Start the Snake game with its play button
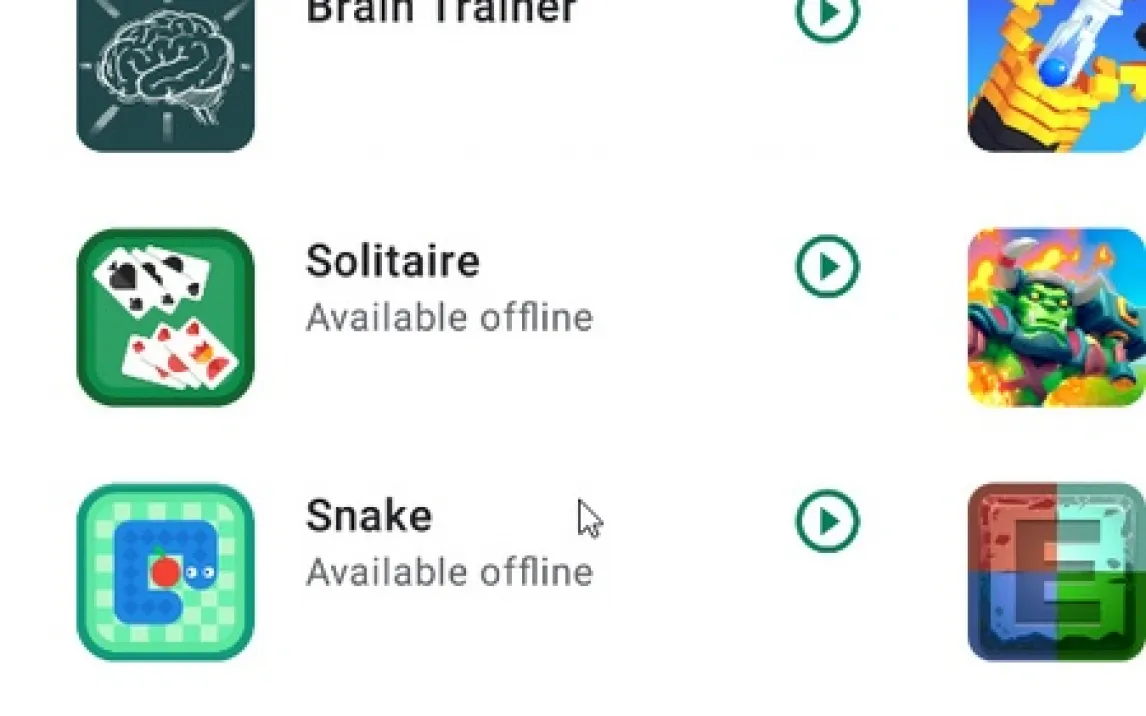 point(827,521)
